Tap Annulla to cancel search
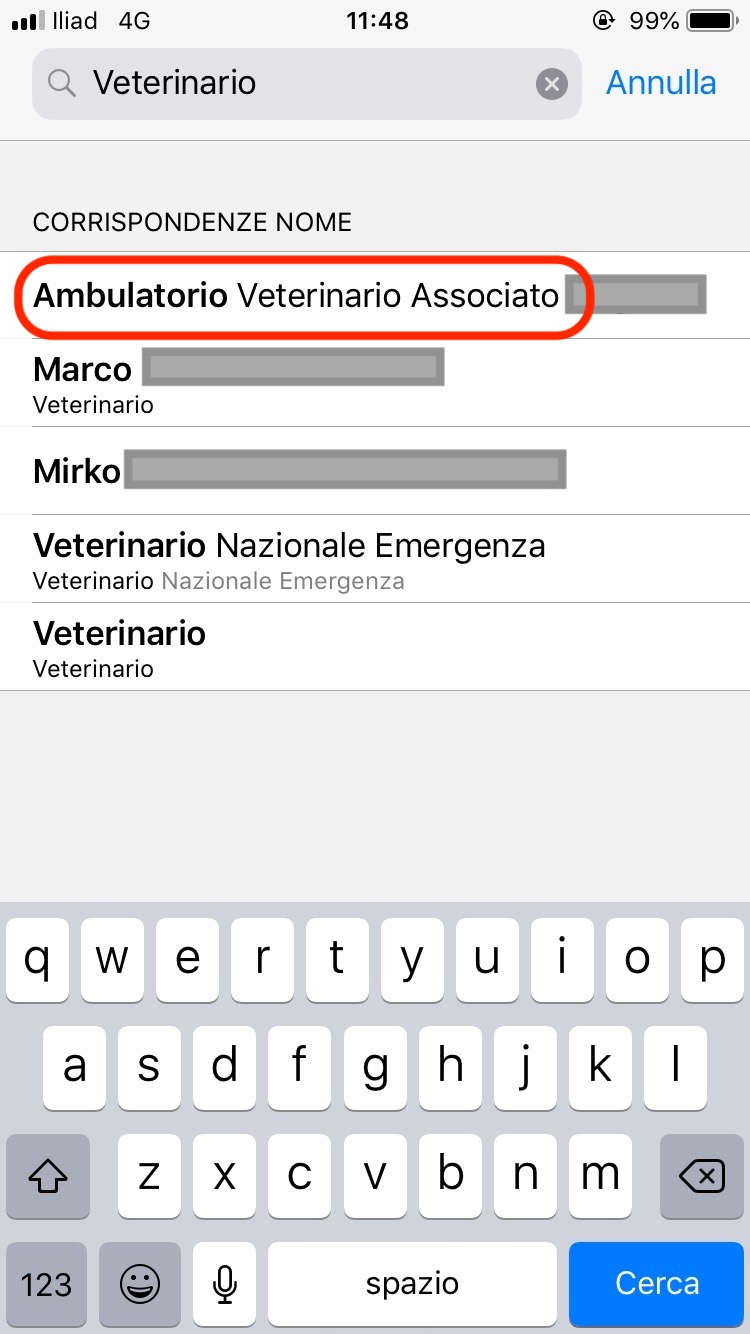The width and height of the screenshot is (750, 1334). point(661,83)
